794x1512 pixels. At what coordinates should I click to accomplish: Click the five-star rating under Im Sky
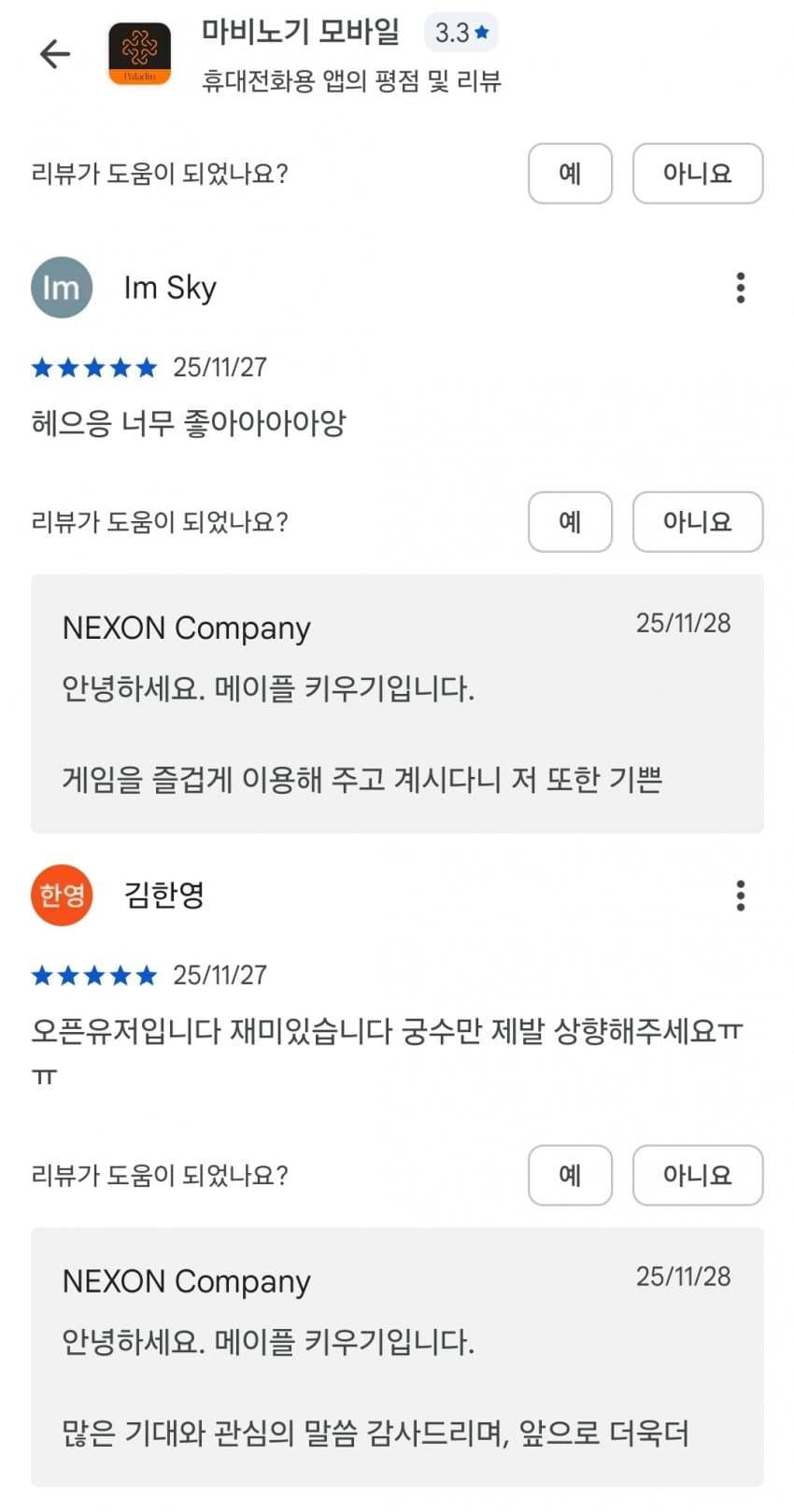93,367
